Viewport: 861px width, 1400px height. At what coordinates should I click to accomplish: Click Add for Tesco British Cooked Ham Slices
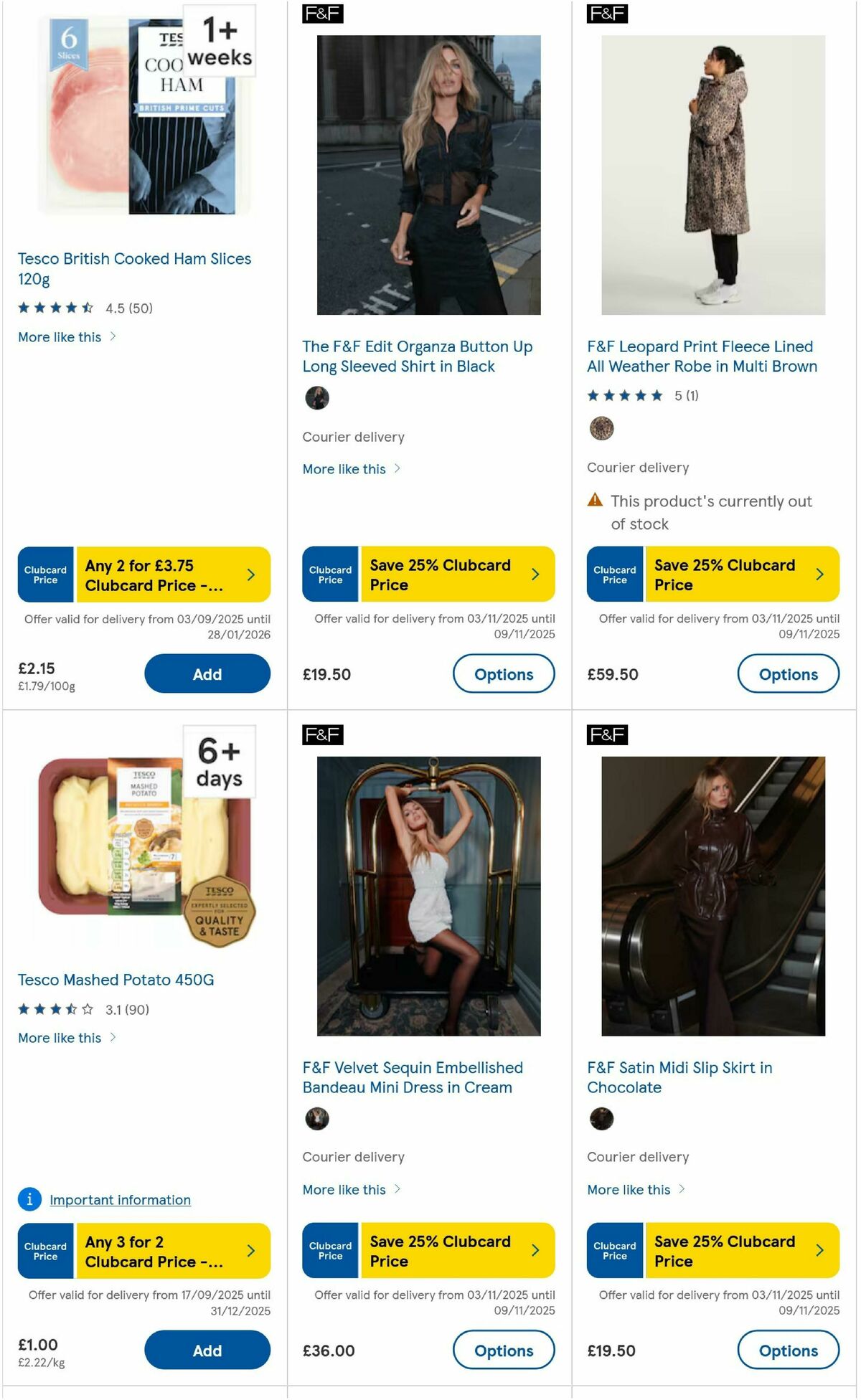tap(207, 673)
